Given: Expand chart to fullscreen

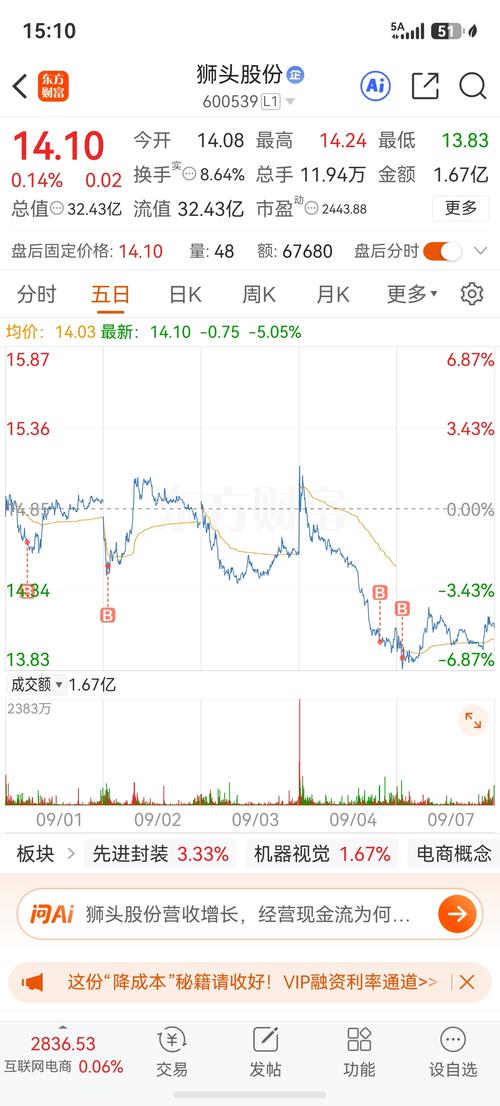Looking at the screenshot, I should (472, 720).
